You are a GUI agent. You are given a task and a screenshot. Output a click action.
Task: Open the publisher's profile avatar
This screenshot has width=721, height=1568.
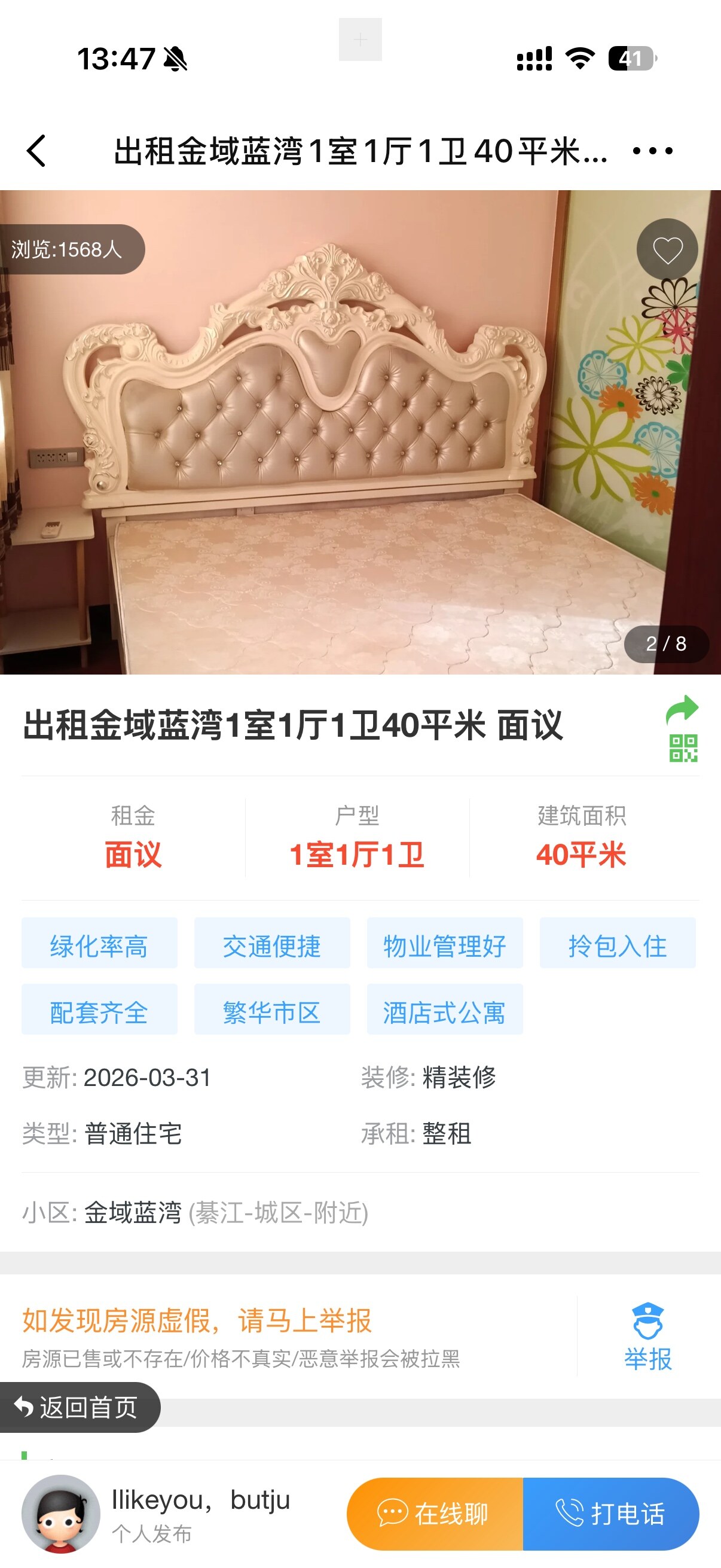[61, 1513]
